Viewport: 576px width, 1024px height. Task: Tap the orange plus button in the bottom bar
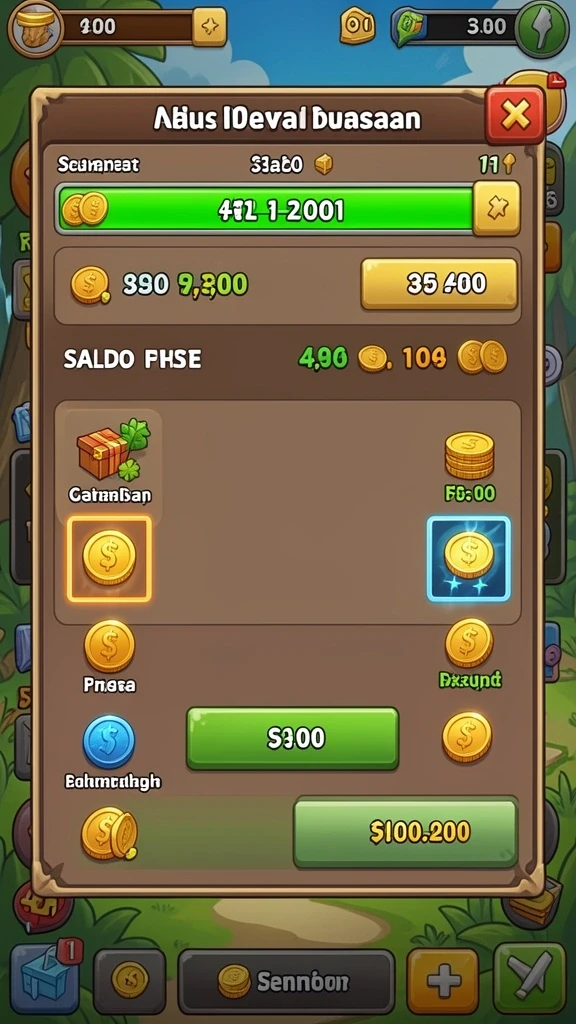(x=443, y=981)
